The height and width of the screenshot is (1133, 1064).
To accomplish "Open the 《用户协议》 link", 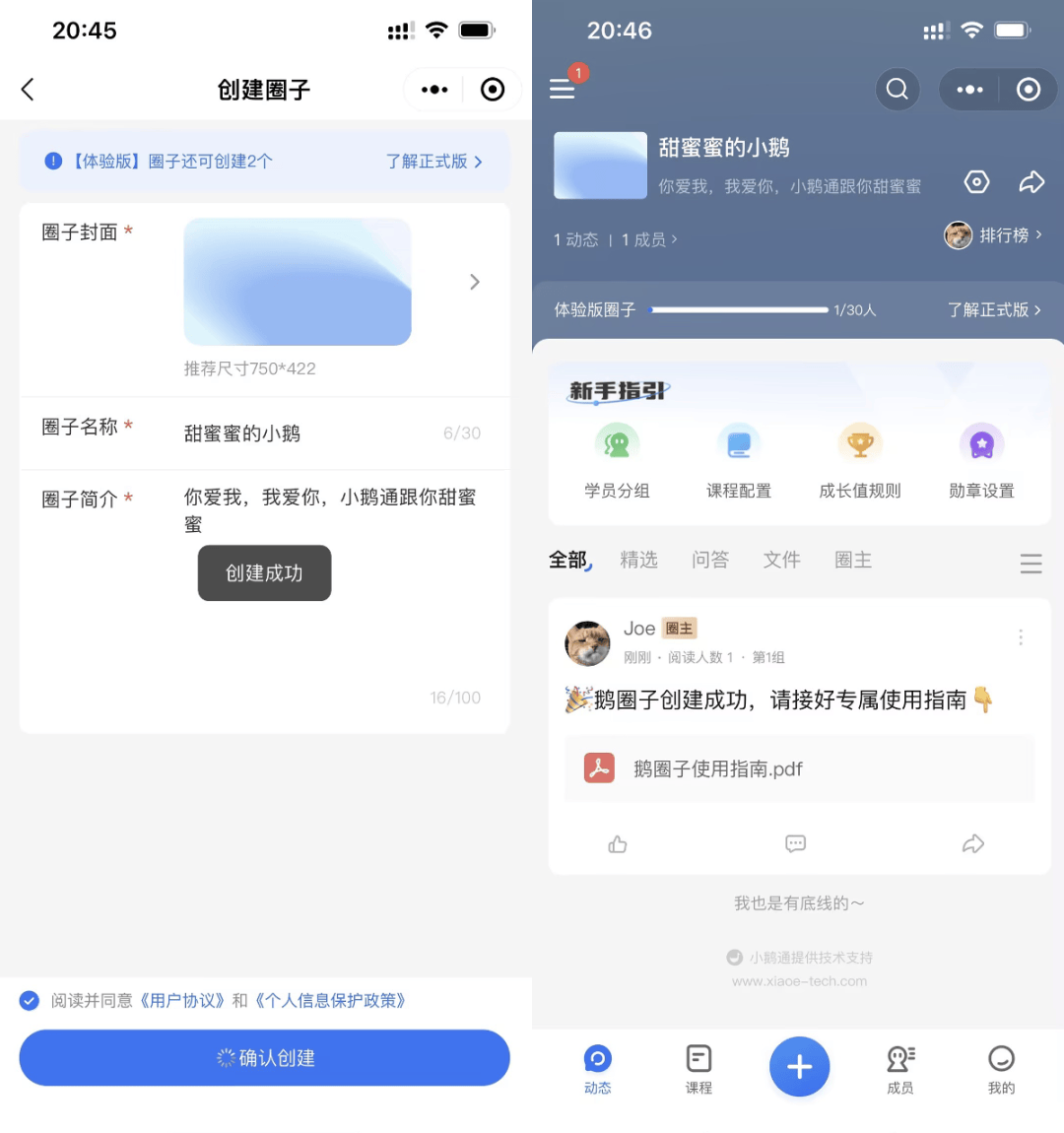I will (181, 1001).
